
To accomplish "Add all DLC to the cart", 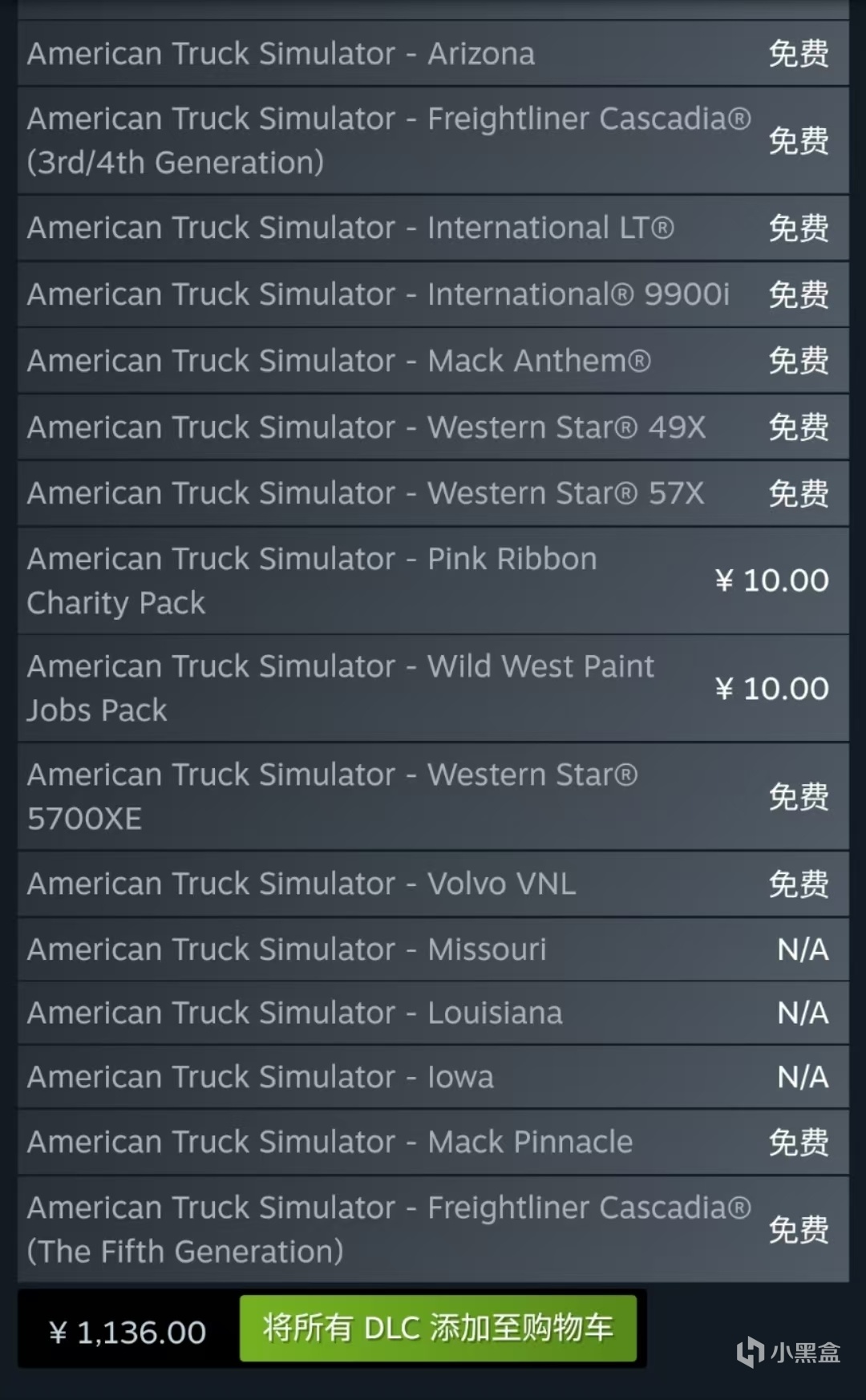I will click(438, 1329).
